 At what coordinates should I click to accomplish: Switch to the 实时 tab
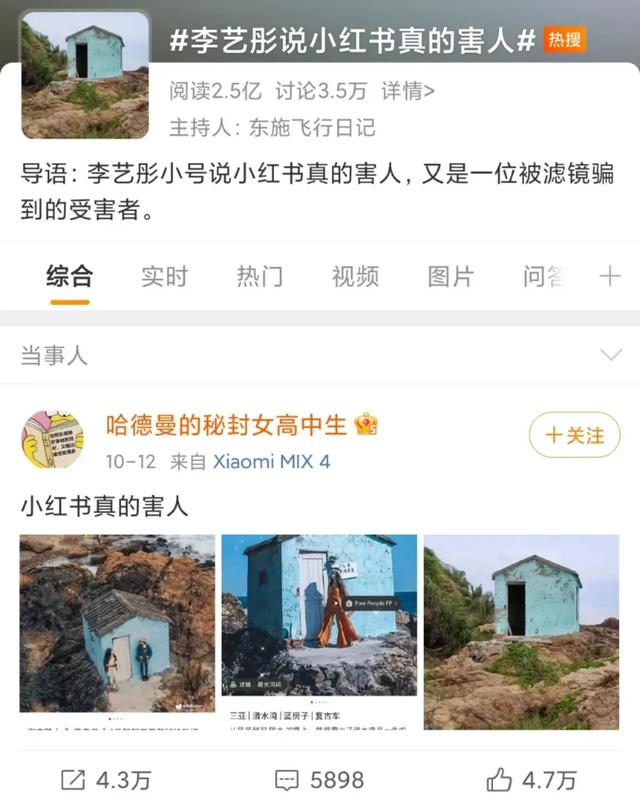pyautogui.click(x=164, y=277)
